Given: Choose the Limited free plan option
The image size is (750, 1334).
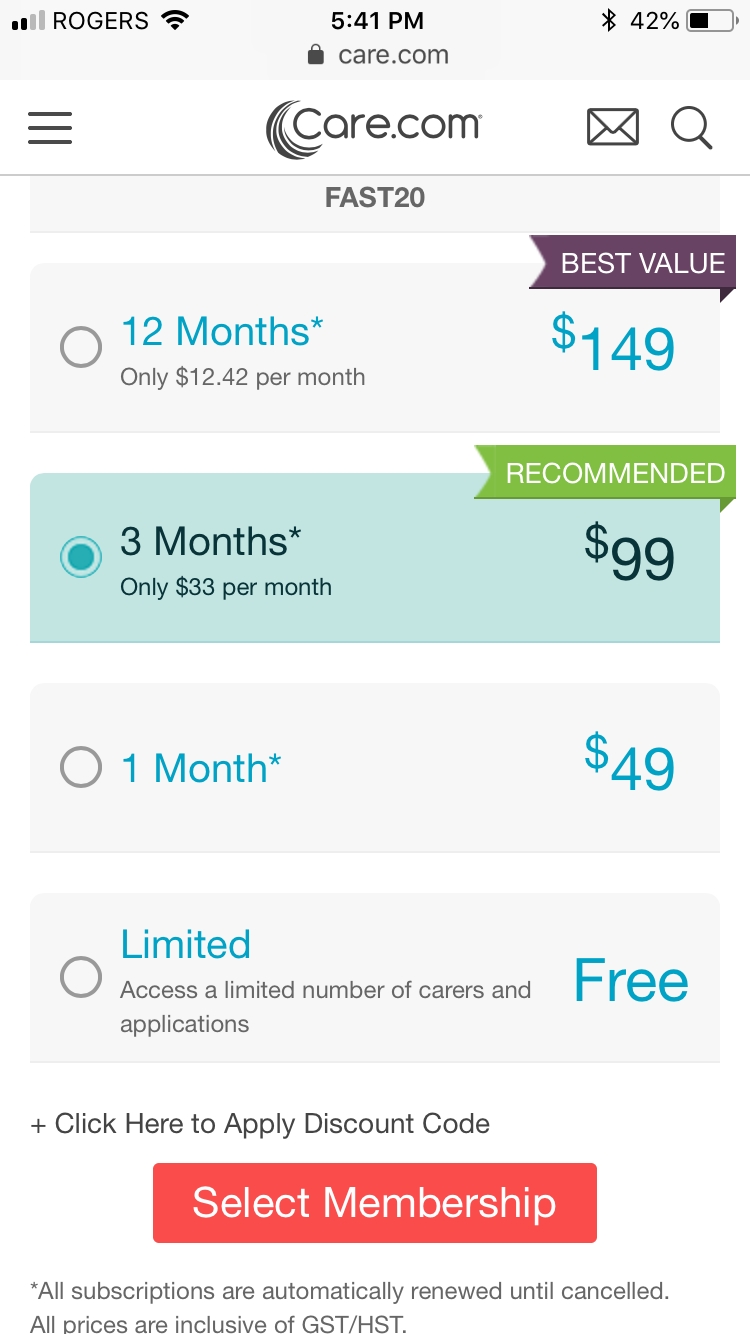Looking at the screenshot, I should click(x=81, y=977).
